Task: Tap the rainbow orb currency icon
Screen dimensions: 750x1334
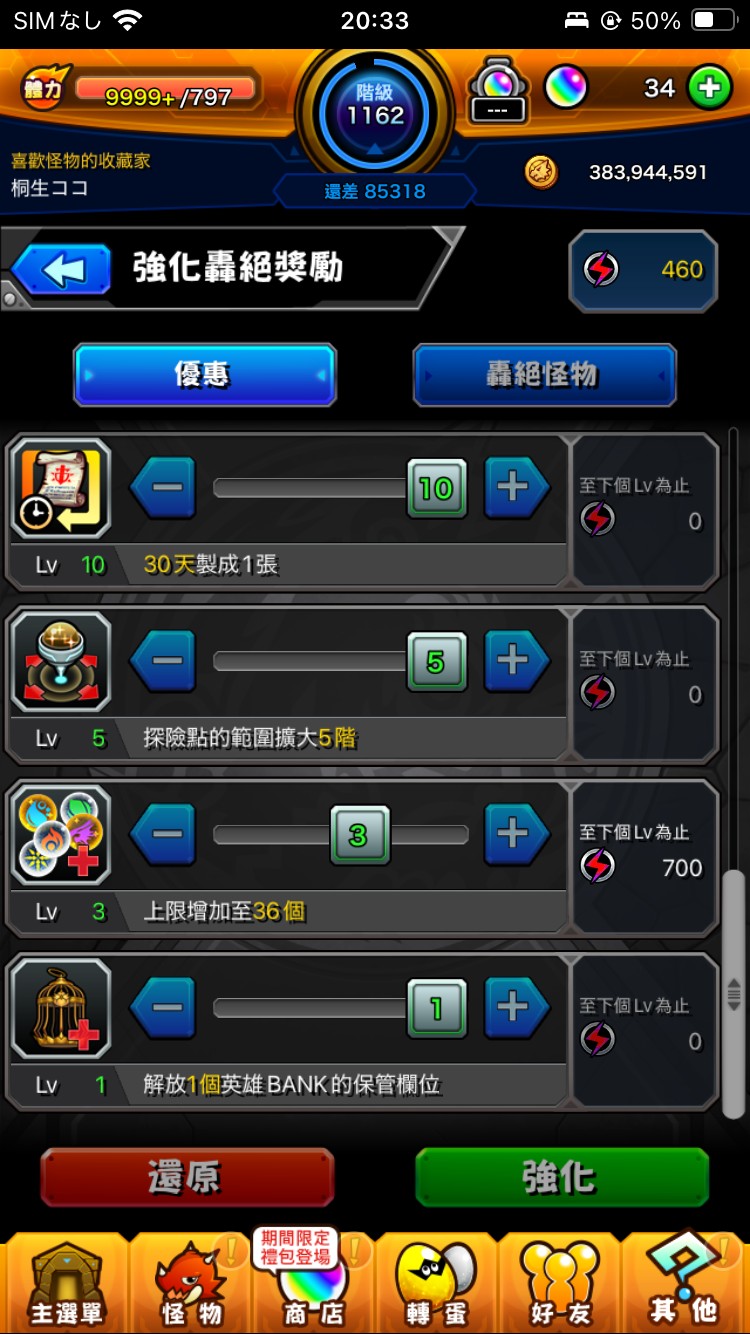Action: pyautogui.click(x=568, y=88)
